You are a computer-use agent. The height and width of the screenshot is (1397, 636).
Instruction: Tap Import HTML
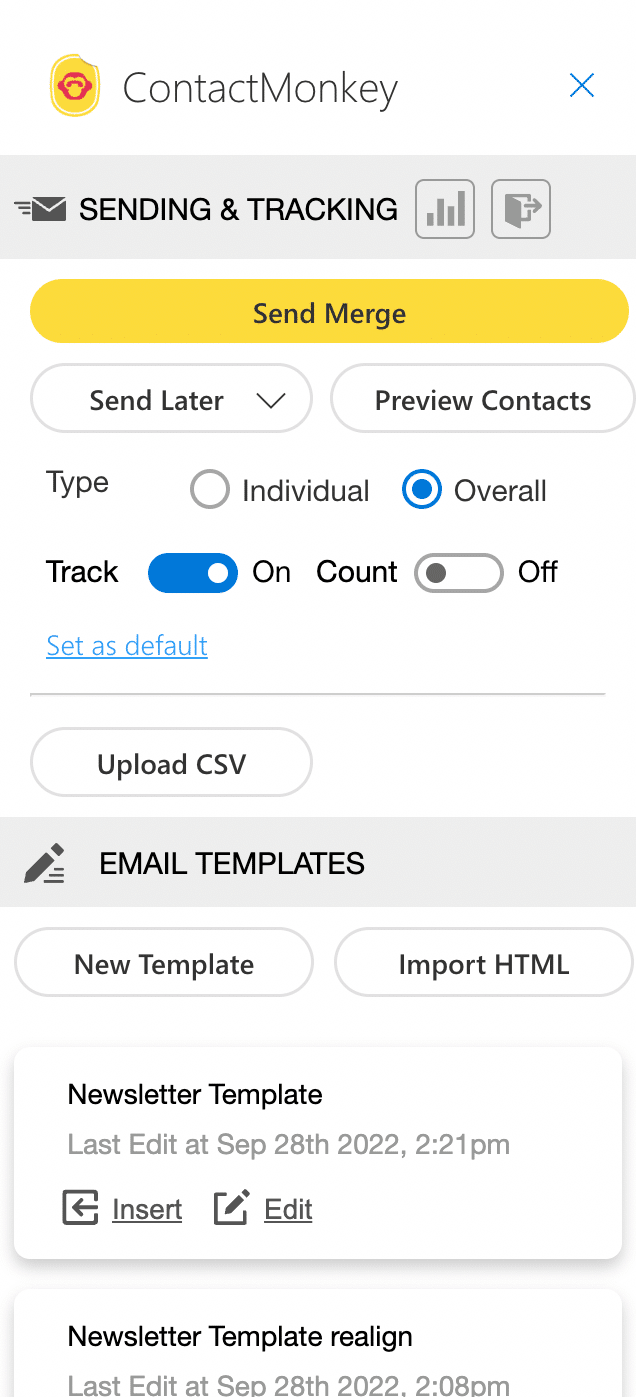[484, 964]
